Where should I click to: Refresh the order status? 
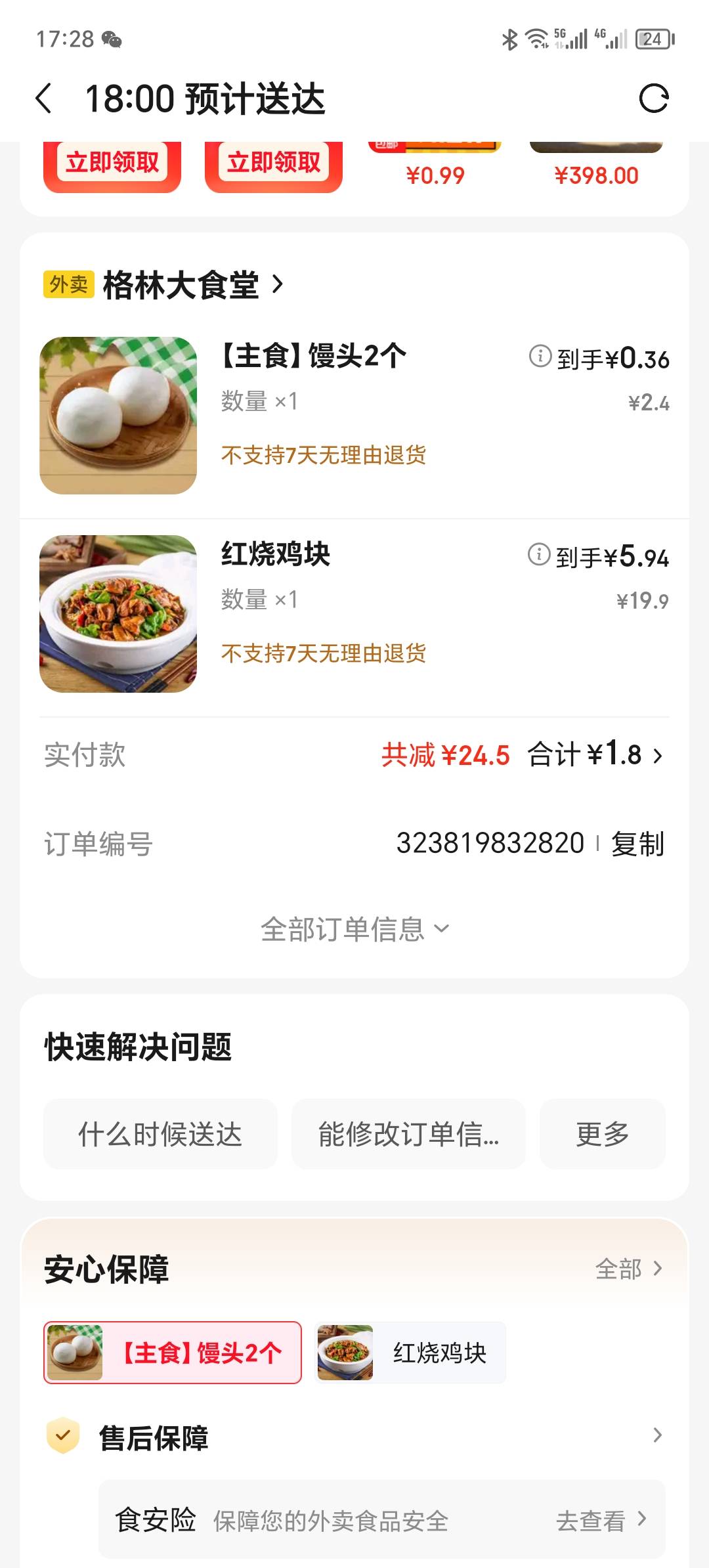coord(653,99)
